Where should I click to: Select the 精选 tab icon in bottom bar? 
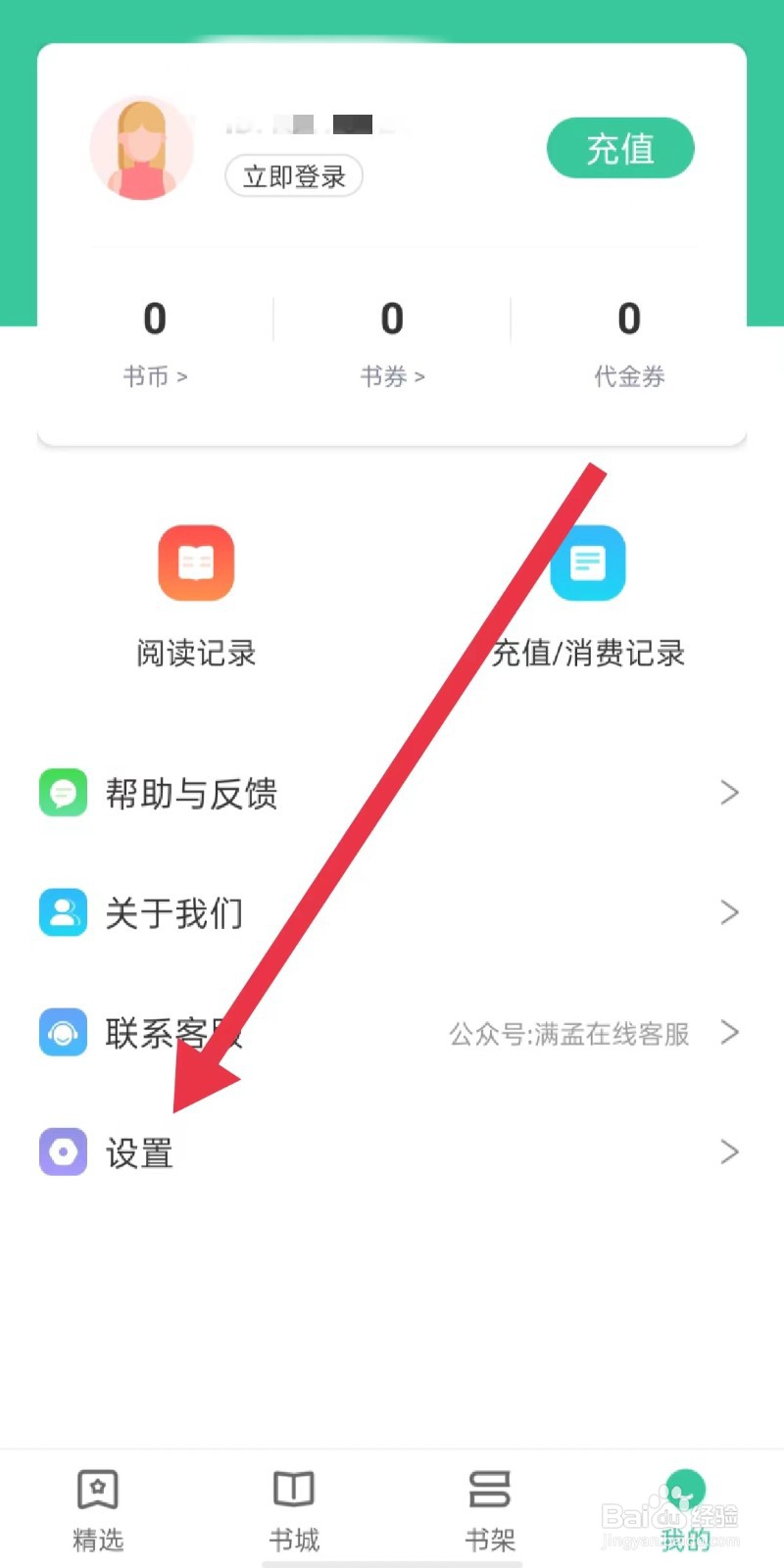click(97, 1489)
